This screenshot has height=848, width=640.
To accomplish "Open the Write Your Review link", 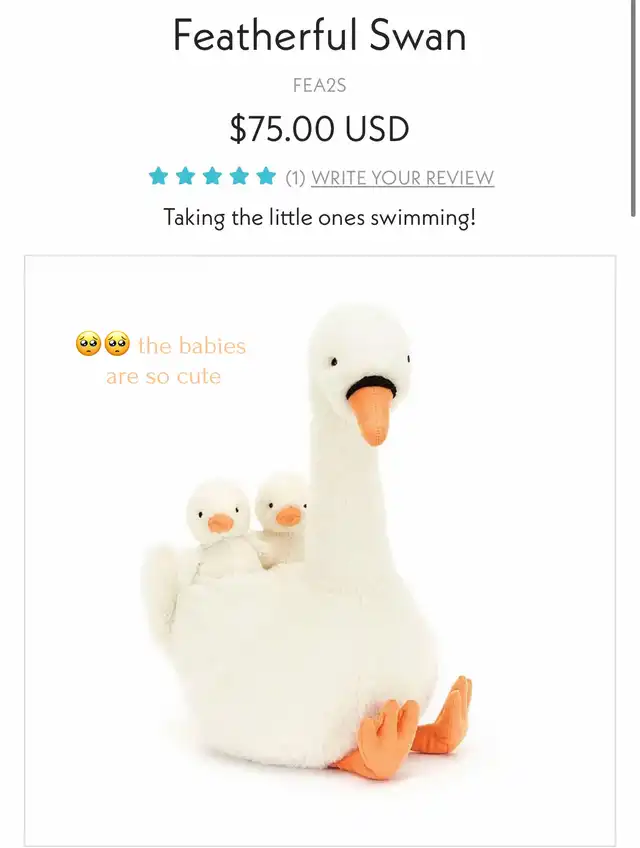I will coord(402,178).
